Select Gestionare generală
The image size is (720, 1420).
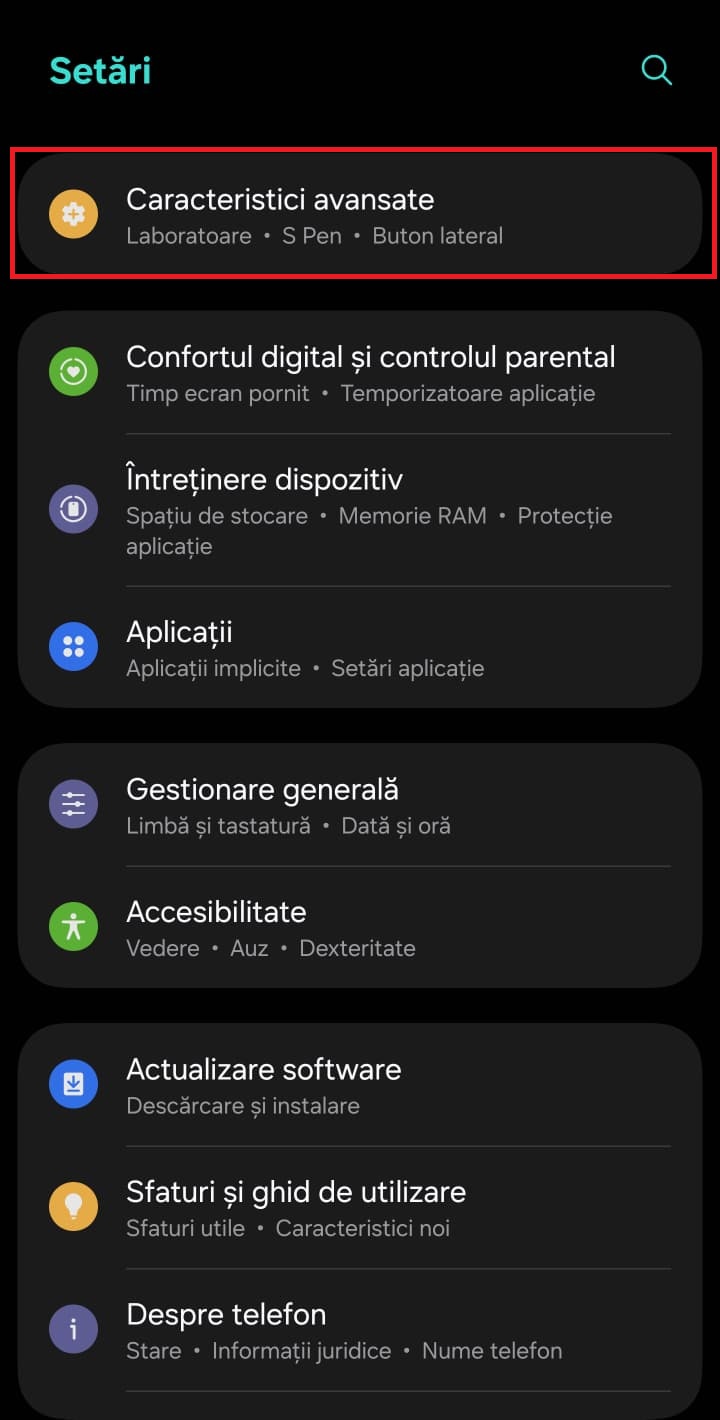click(360, 805)
